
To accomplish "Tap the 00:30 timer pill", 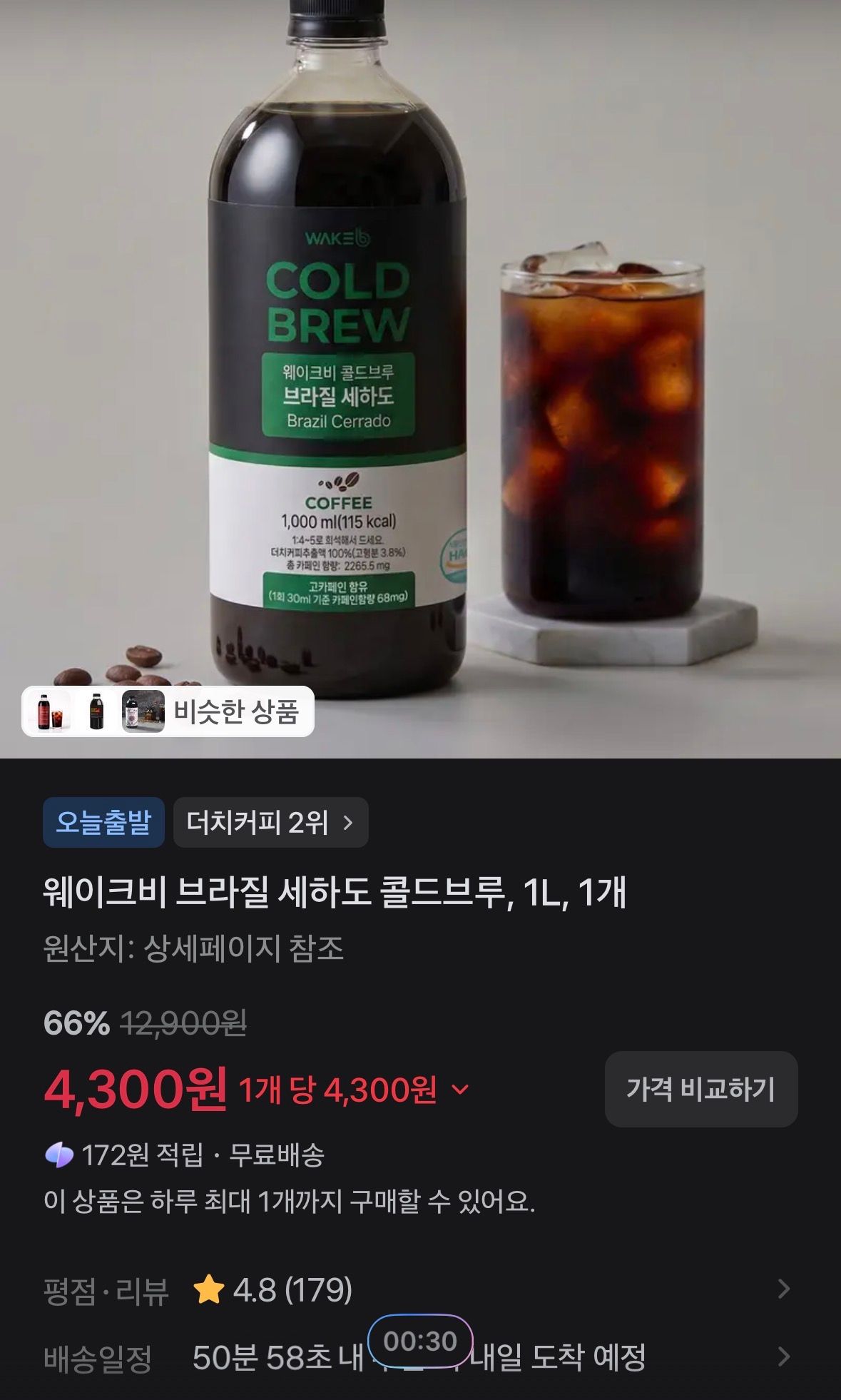I will coord(420,1341).
